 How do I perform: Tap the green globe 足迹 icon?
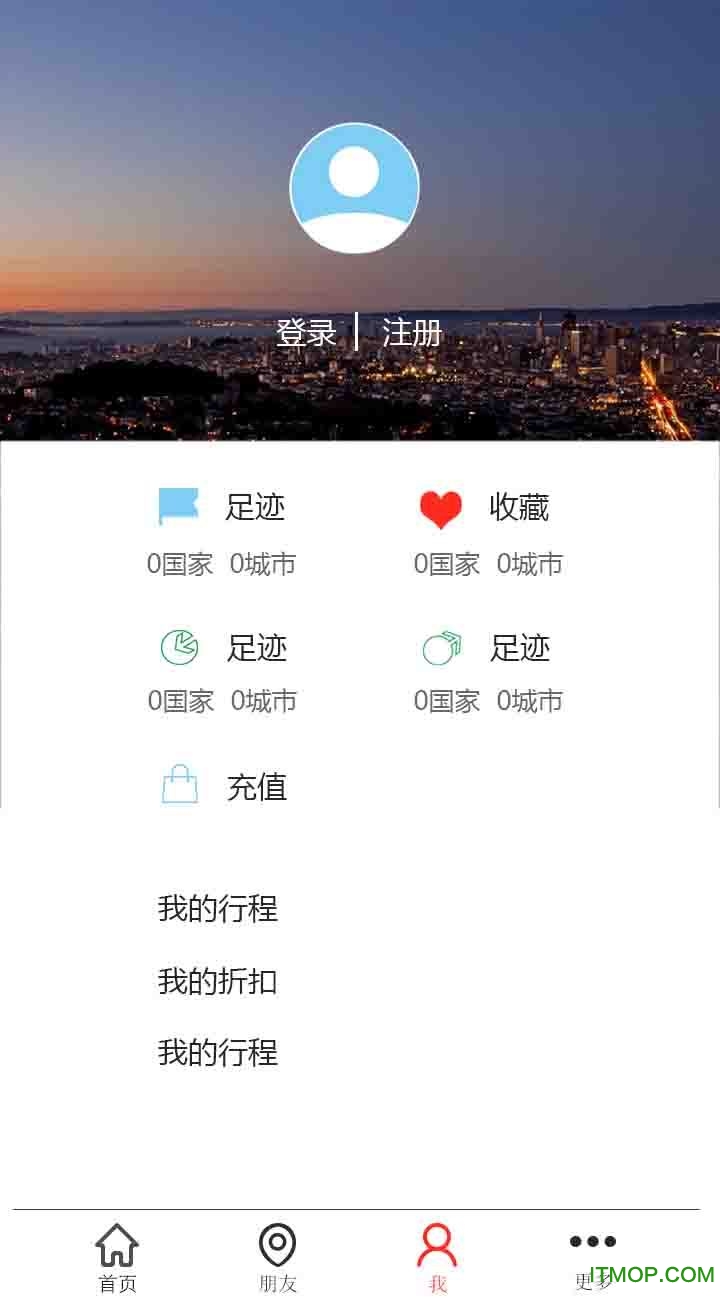click(443, 648)
